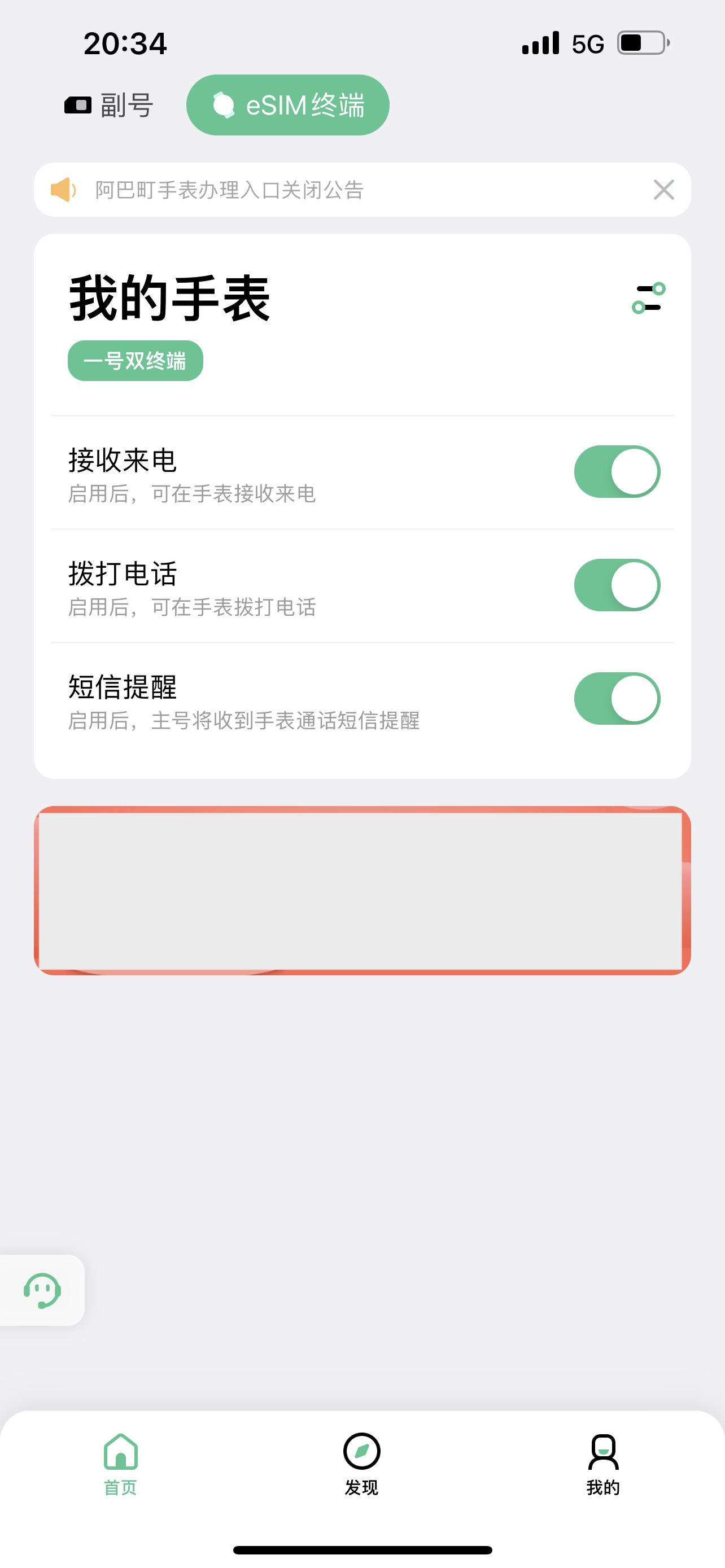This screenshot has width=725, height=1568.
Task: Toggle the 短信提醒 switch off
Action: tap(617, 698)
